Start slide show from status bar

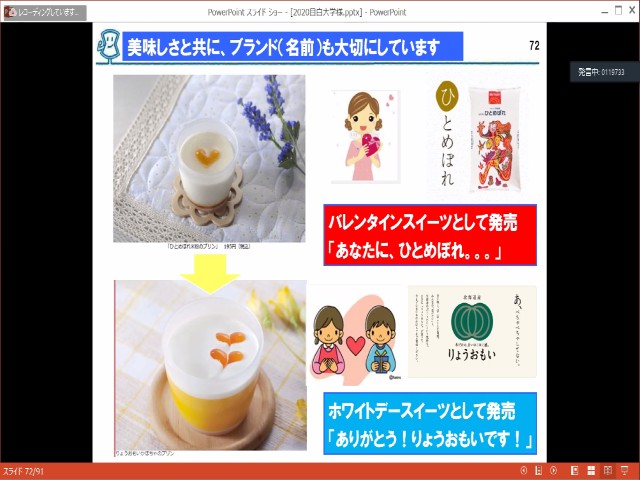625,470
